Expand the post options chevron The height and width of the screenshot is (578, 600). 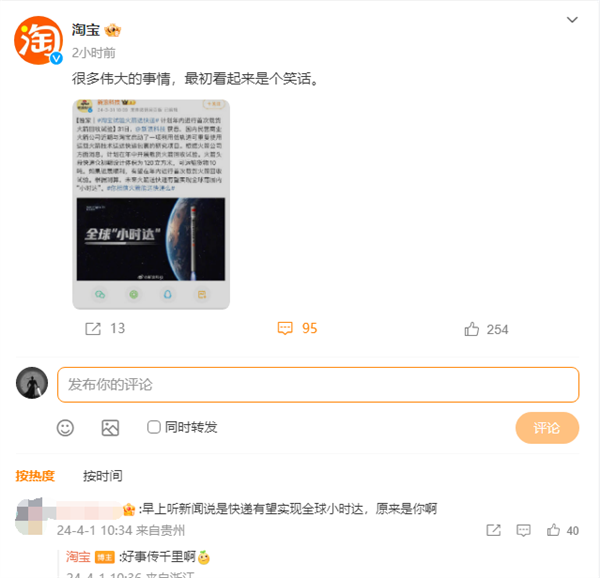571,19
